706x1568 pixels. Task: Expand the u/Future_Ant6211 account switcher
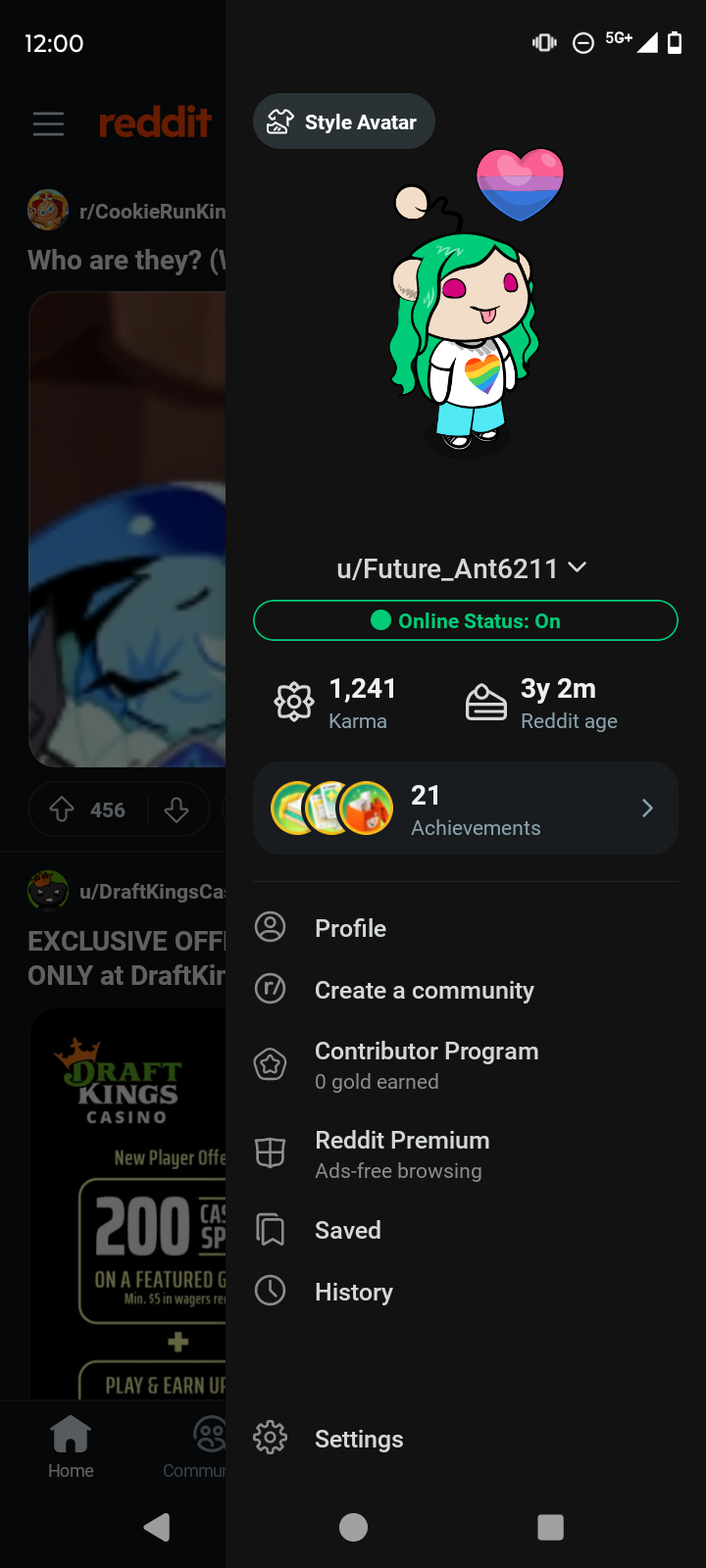coord(462,569)
